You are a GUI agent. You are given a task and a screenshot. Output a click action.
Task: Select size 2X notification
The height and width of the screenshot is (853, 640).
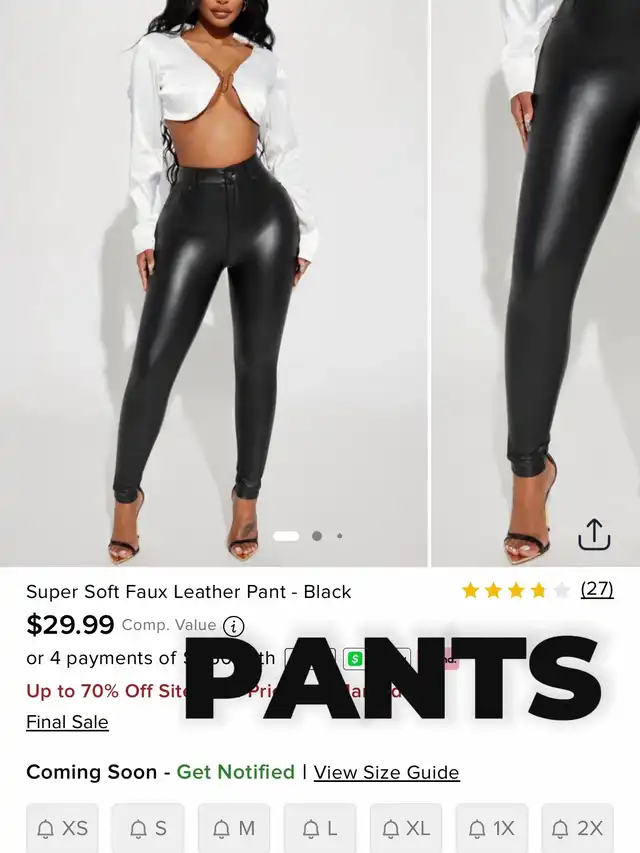pos(578,828)
